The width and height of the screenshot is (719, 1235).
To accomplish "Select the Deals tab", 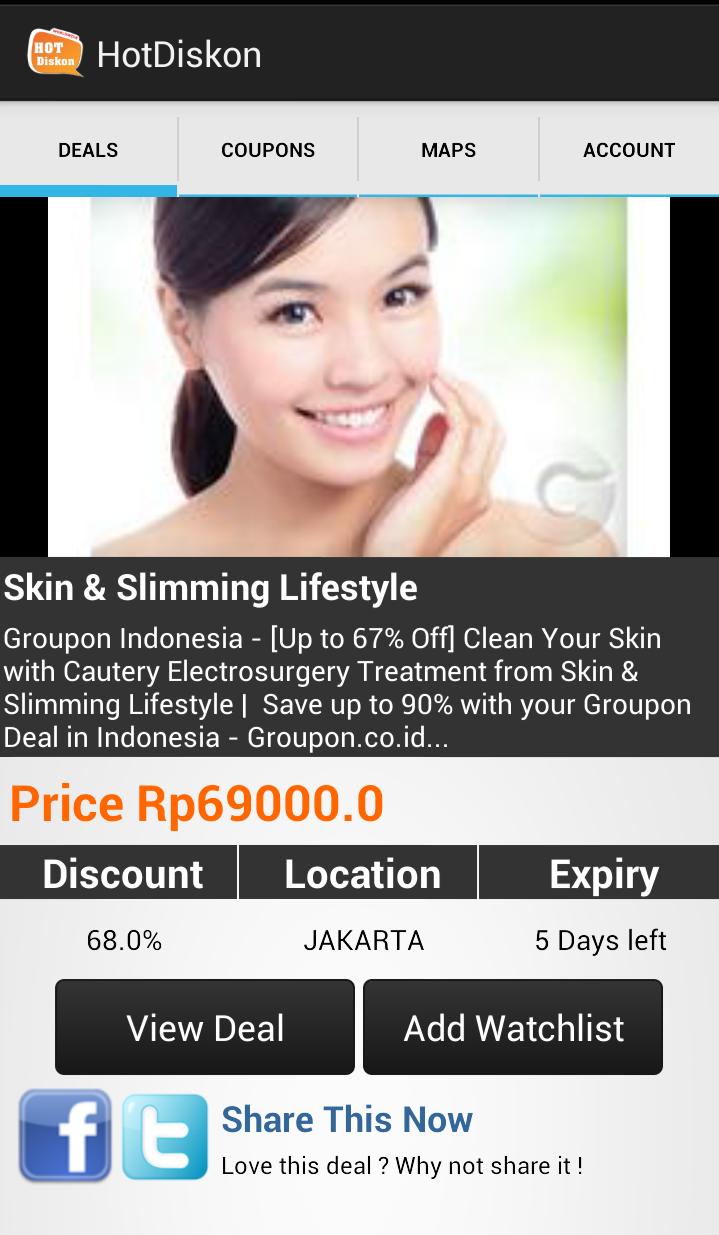I will pos(88,151).
